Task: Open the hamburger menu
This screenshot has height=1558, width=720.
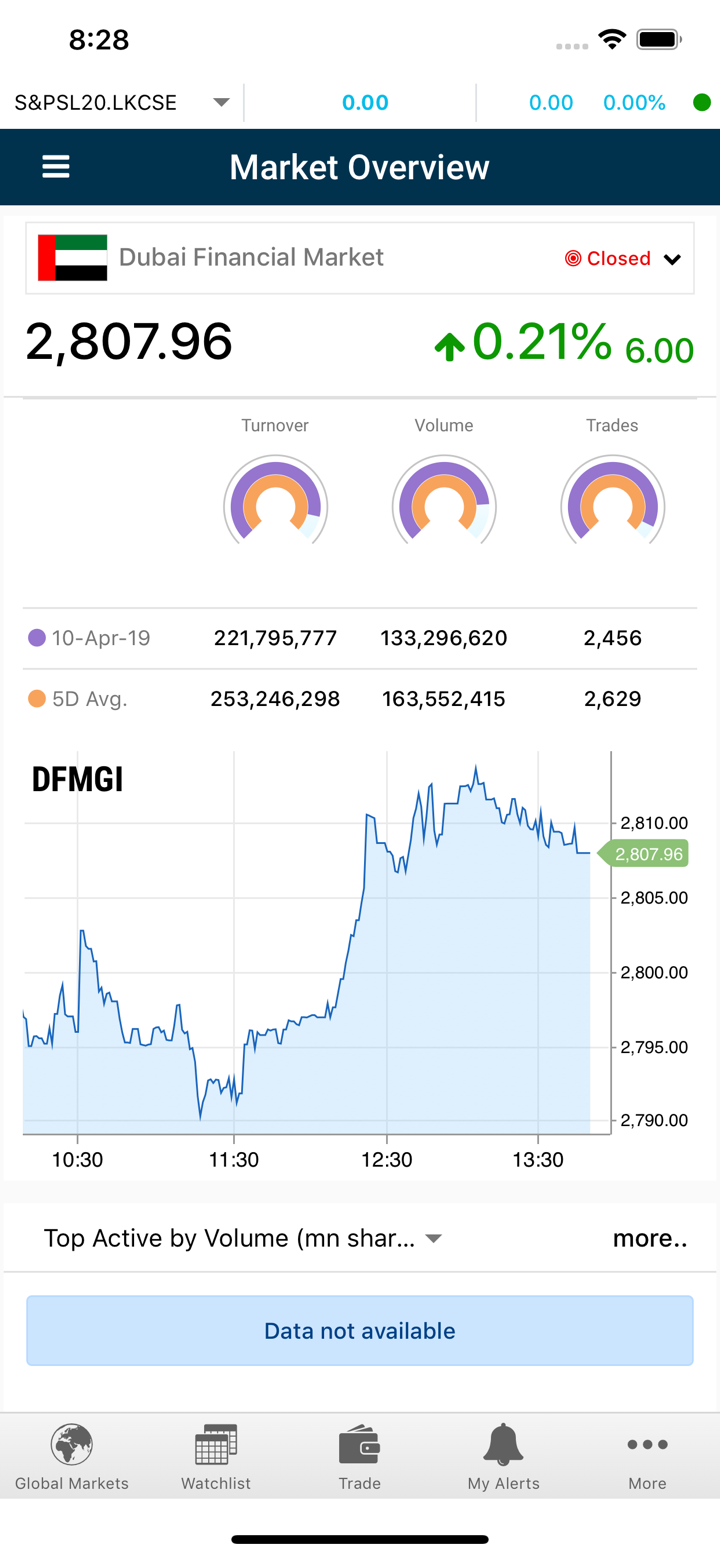Action: (56, 167)
